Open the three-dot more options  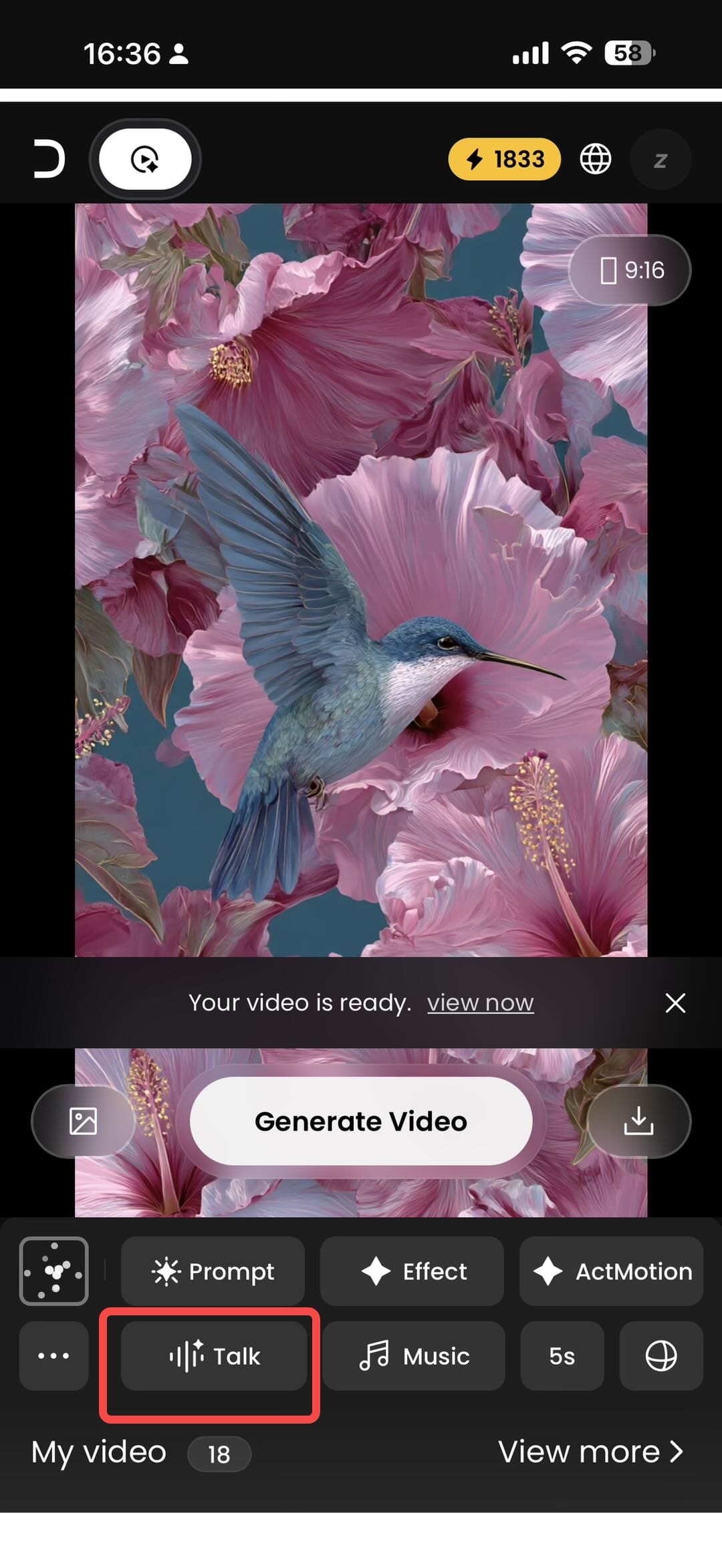click(x=53, y=1355)
